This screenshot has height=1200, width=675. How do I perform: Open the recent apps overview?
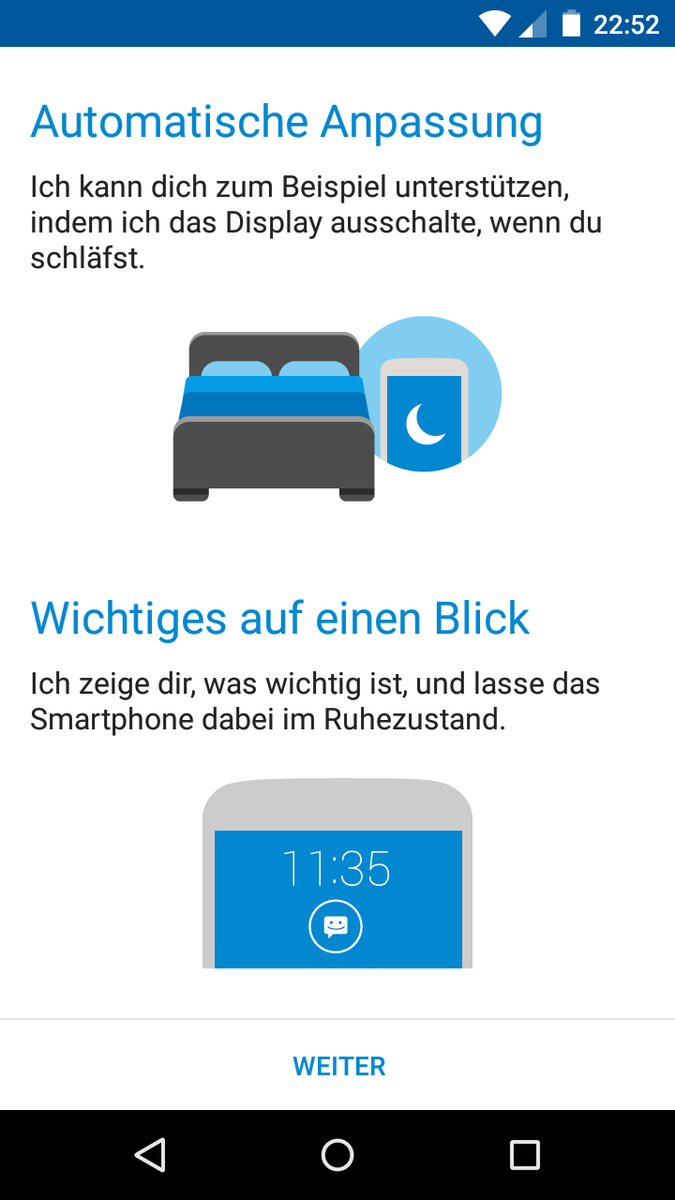click(525, 1155)
